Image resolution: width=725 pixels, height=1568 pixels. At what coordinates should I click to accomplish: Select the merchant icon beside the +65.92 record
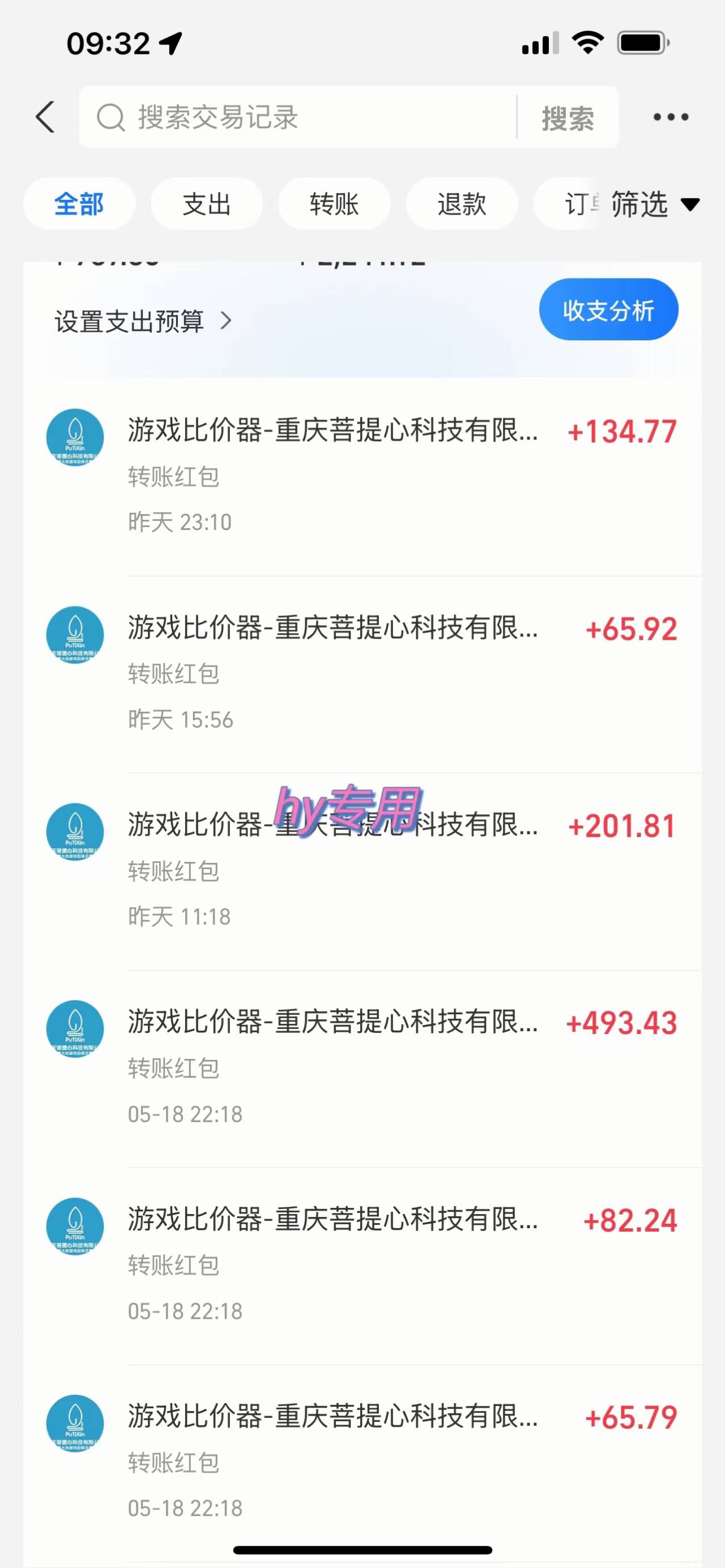coord(75,635)
